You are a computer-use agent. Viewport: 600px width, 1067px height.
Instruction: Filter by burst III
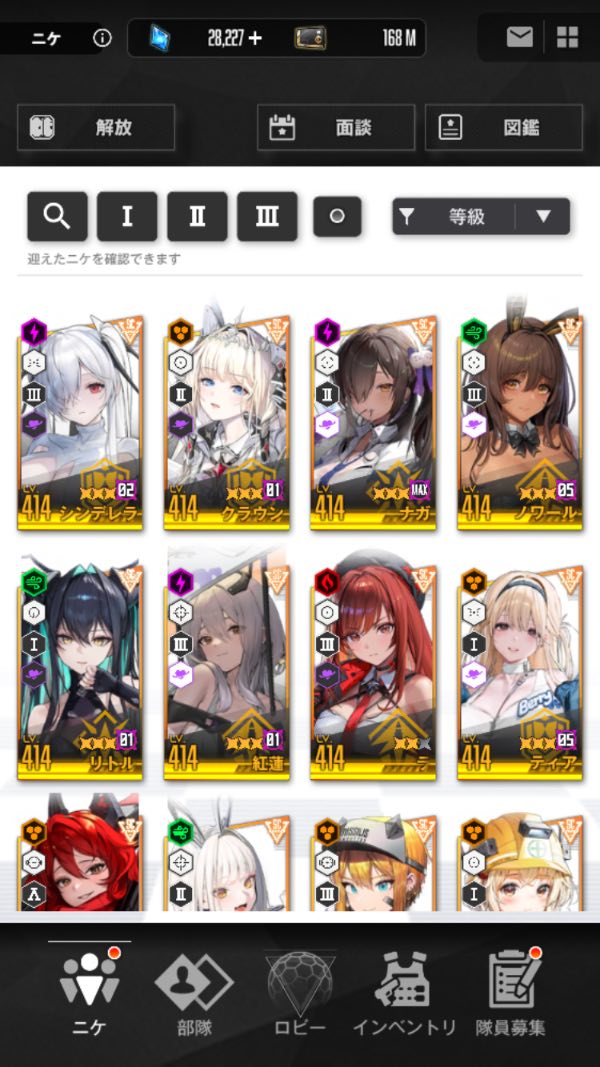point(267,216)
